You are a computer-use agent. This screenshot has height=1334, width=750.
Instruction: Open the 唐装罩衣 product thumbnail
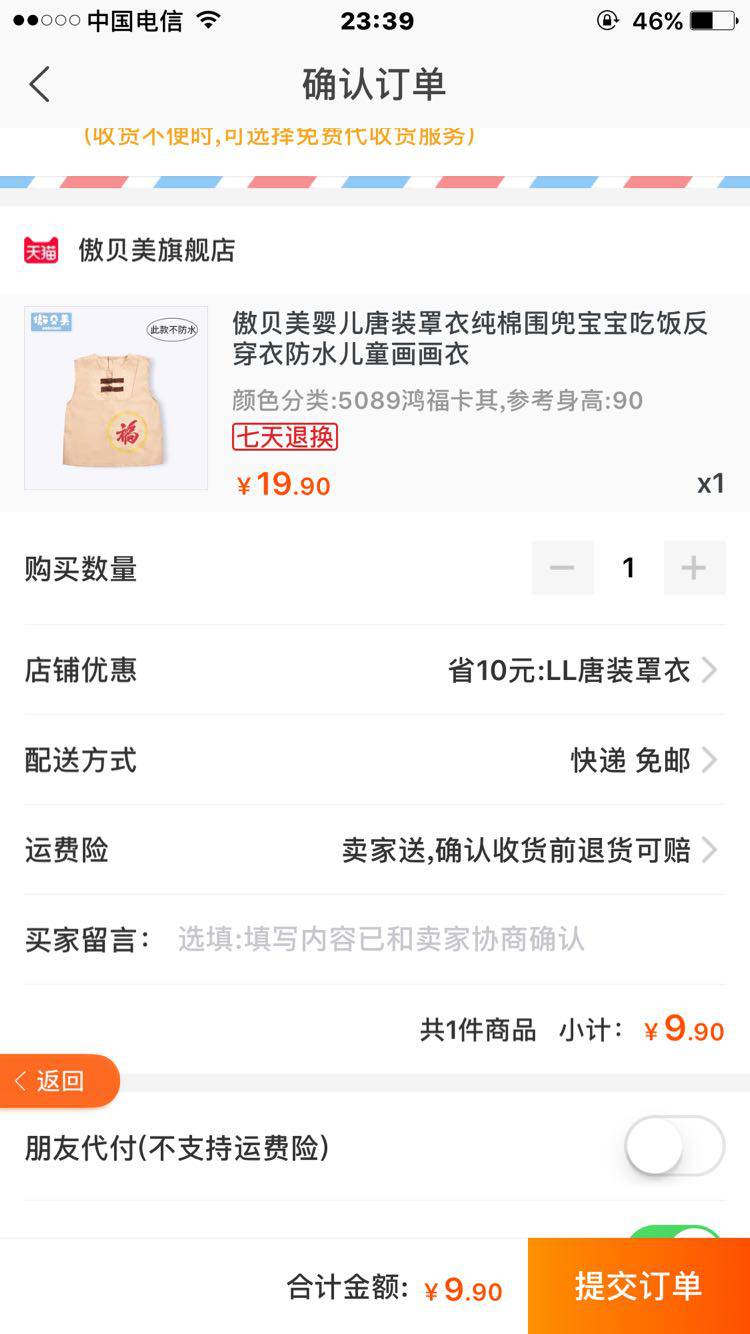tap(116, 398)
